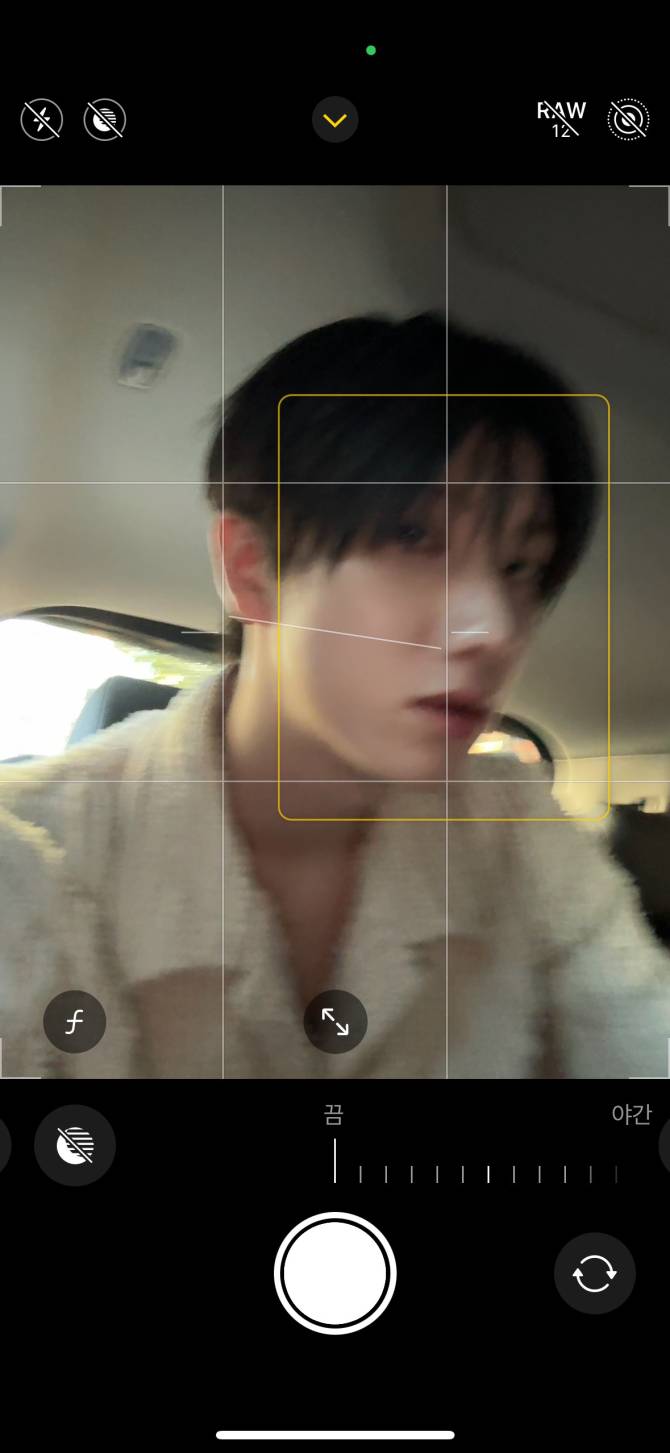The image size is (670, 1453).
Task: Expand the selfie field of view
Action: point(335,1022)
